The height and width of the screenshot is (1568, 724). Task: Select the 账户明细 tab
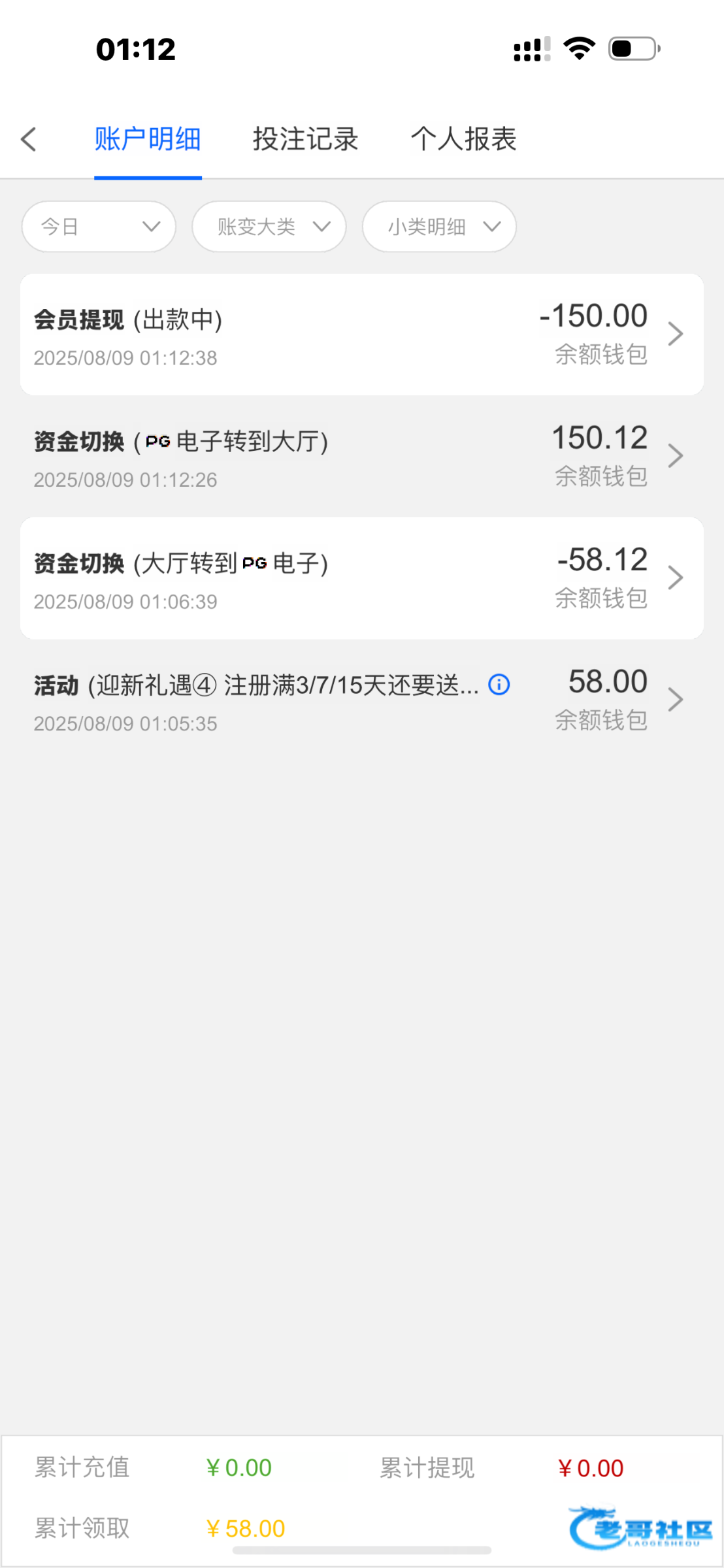pyautogui.click(x=148, y=139)
